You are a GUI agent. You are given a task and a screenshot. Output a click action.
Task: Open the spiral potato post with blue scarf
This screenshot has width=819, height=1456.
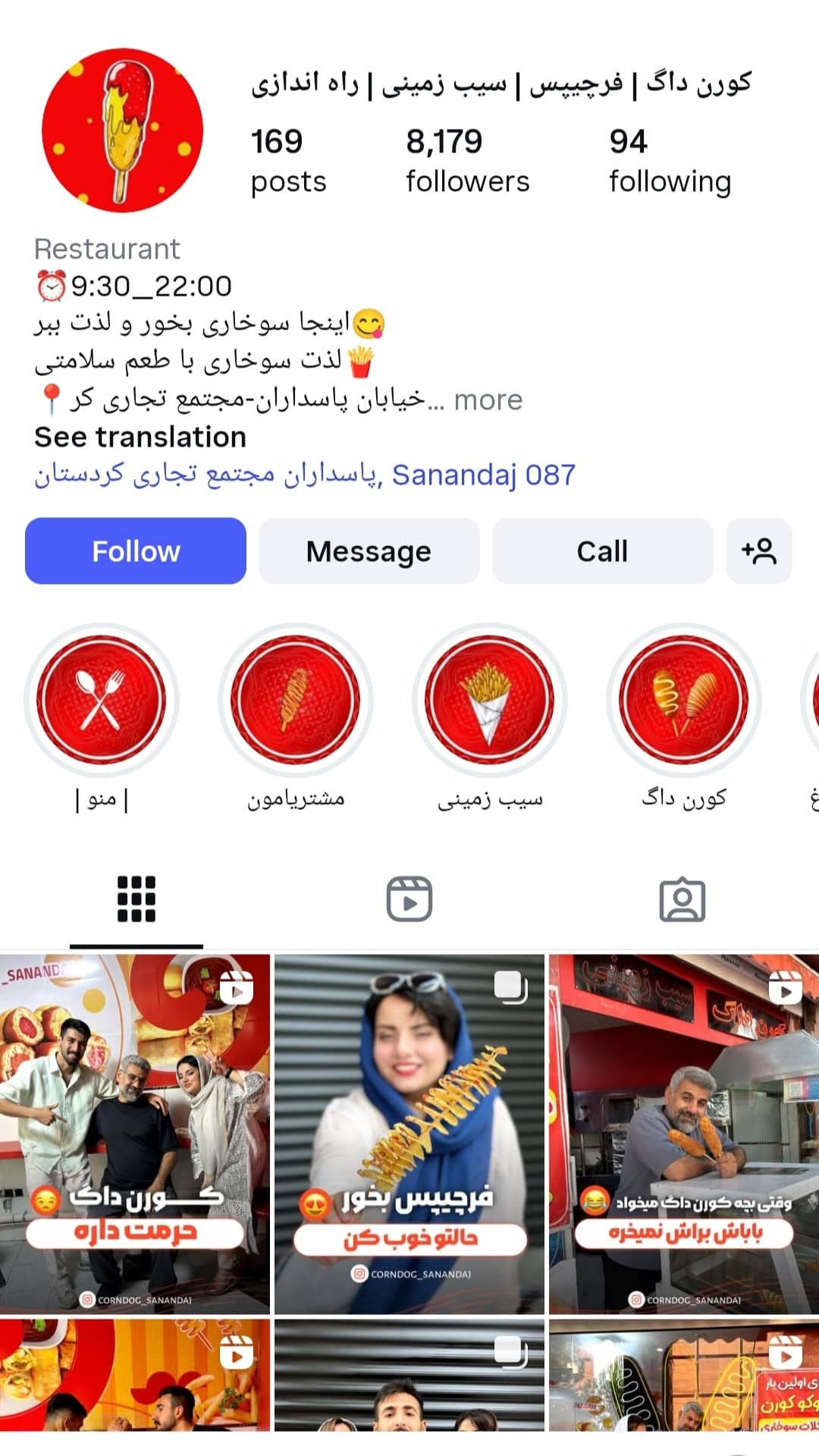(x=409, y=1134)
